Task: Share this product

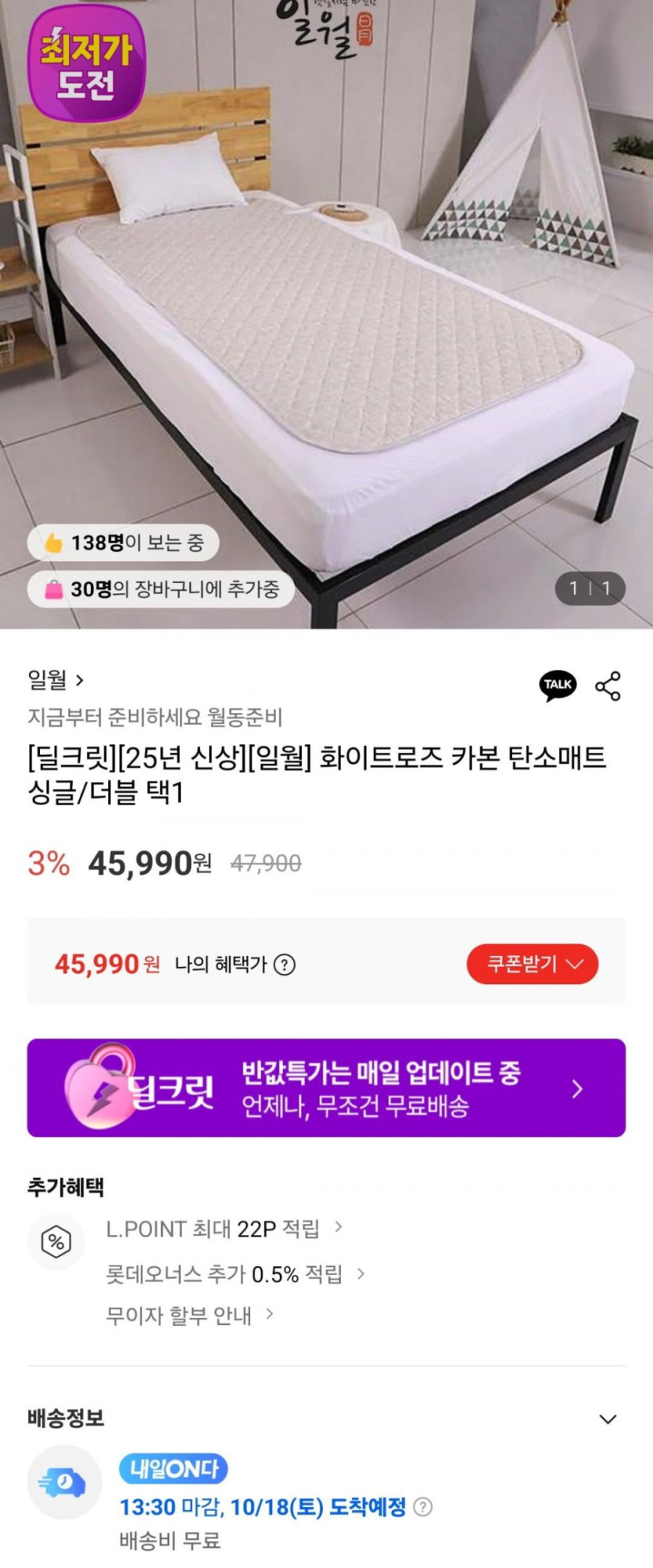Action: coord(608,686)
